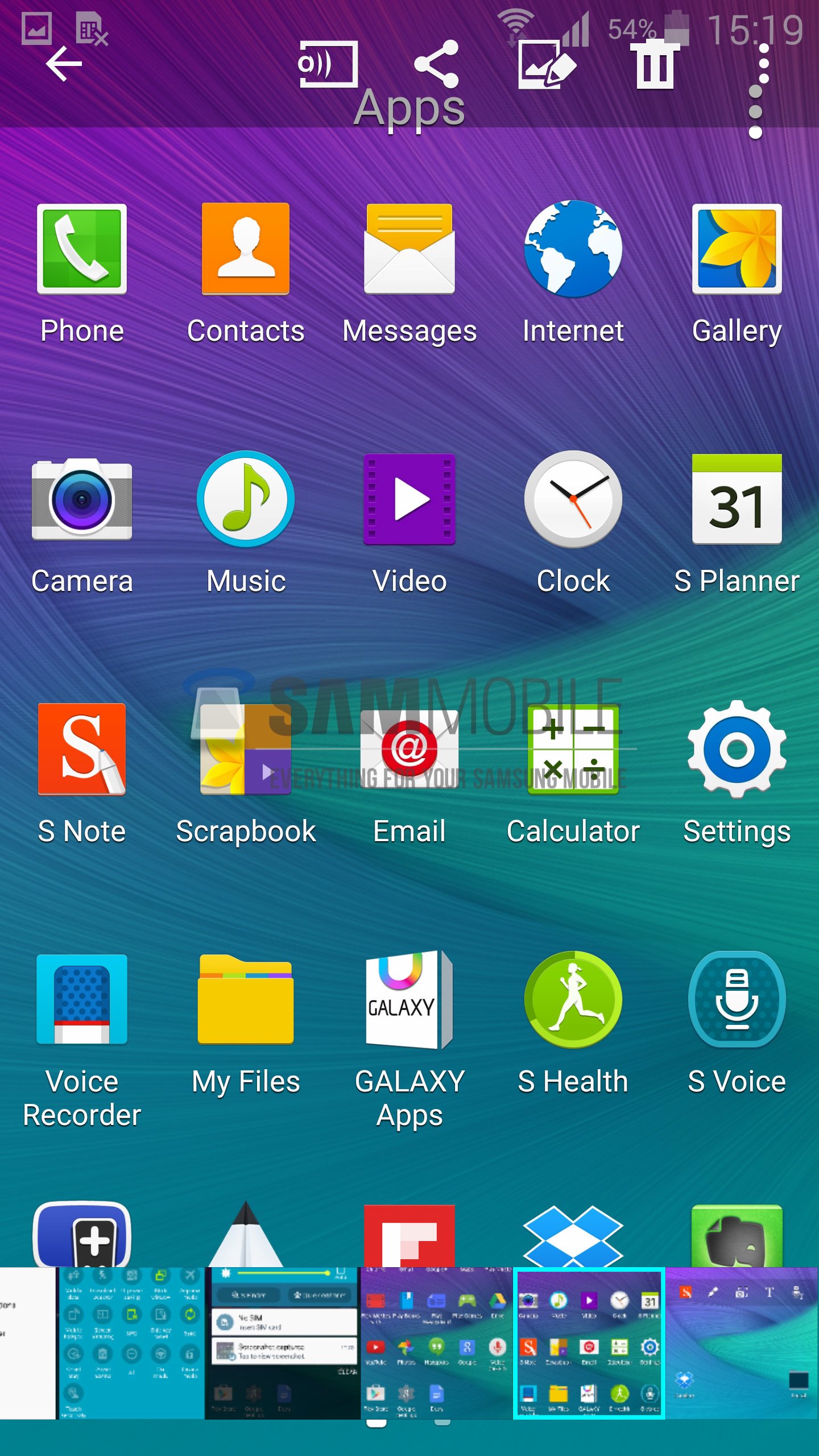Select the filmstrip thumbnail showing the Google apps page
This screenshot has height=1456, width=819.
click(x=436, y=1343)
